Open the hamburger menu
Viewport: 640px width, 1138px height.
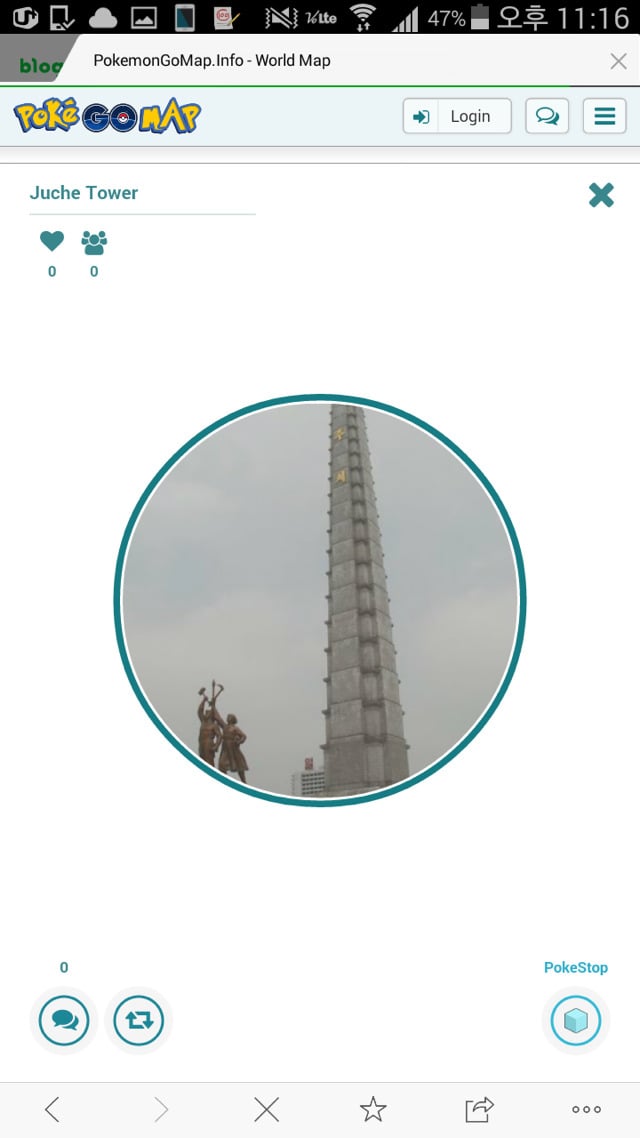click(x=604, y=116)
